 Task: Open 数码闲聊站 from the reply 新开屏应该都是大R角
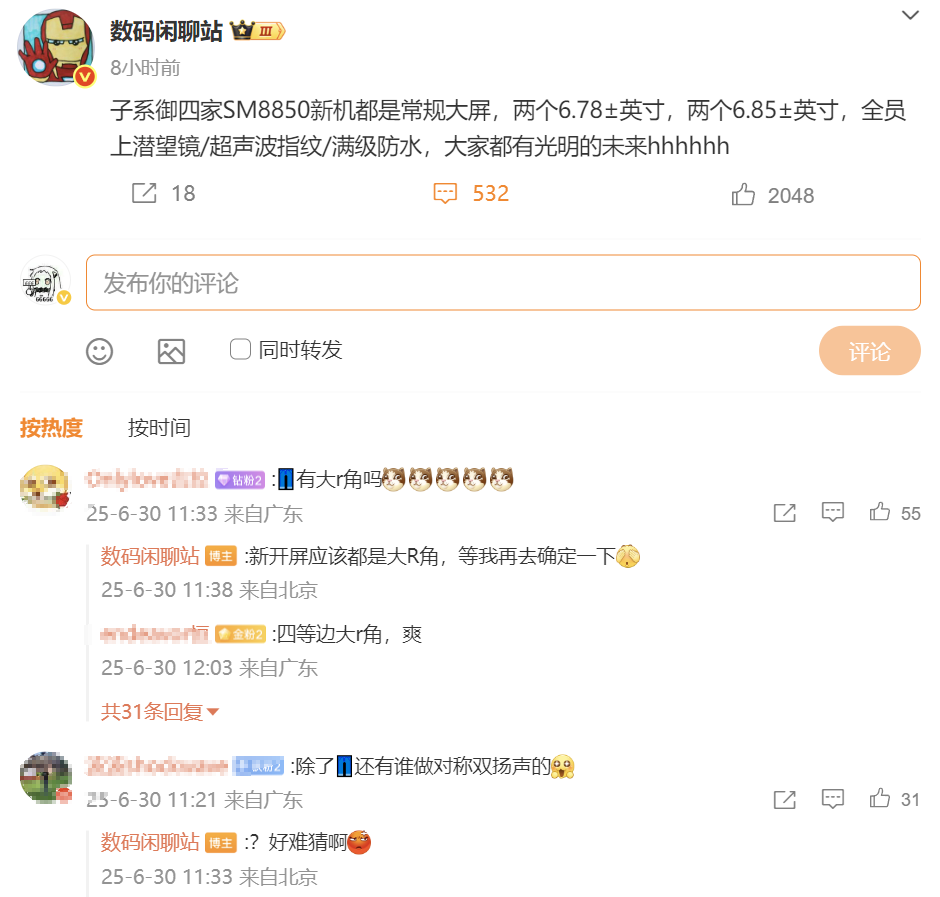(150, 556)
